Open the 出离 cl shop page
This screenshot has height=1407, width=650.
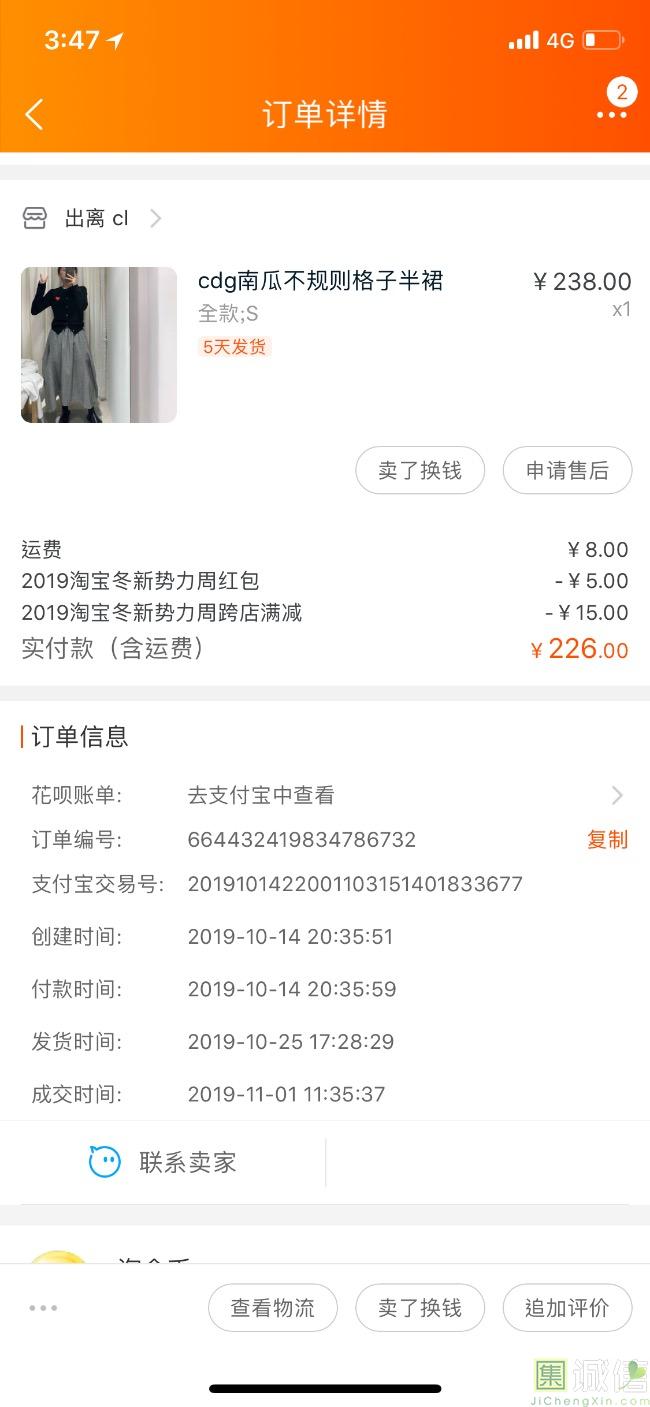point(97,219)
